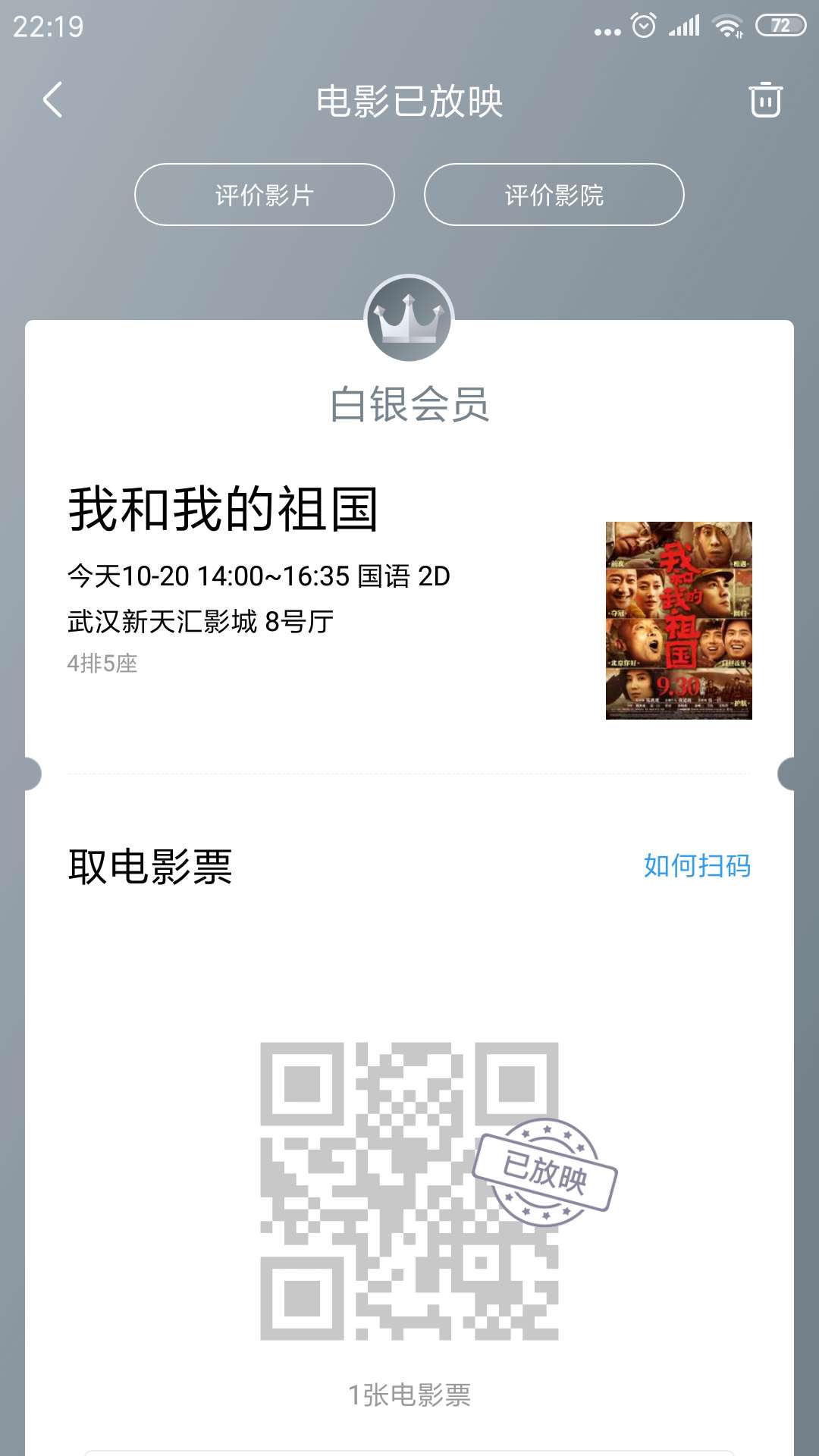Tap the silver crown membership badge

tap(409, 318)
